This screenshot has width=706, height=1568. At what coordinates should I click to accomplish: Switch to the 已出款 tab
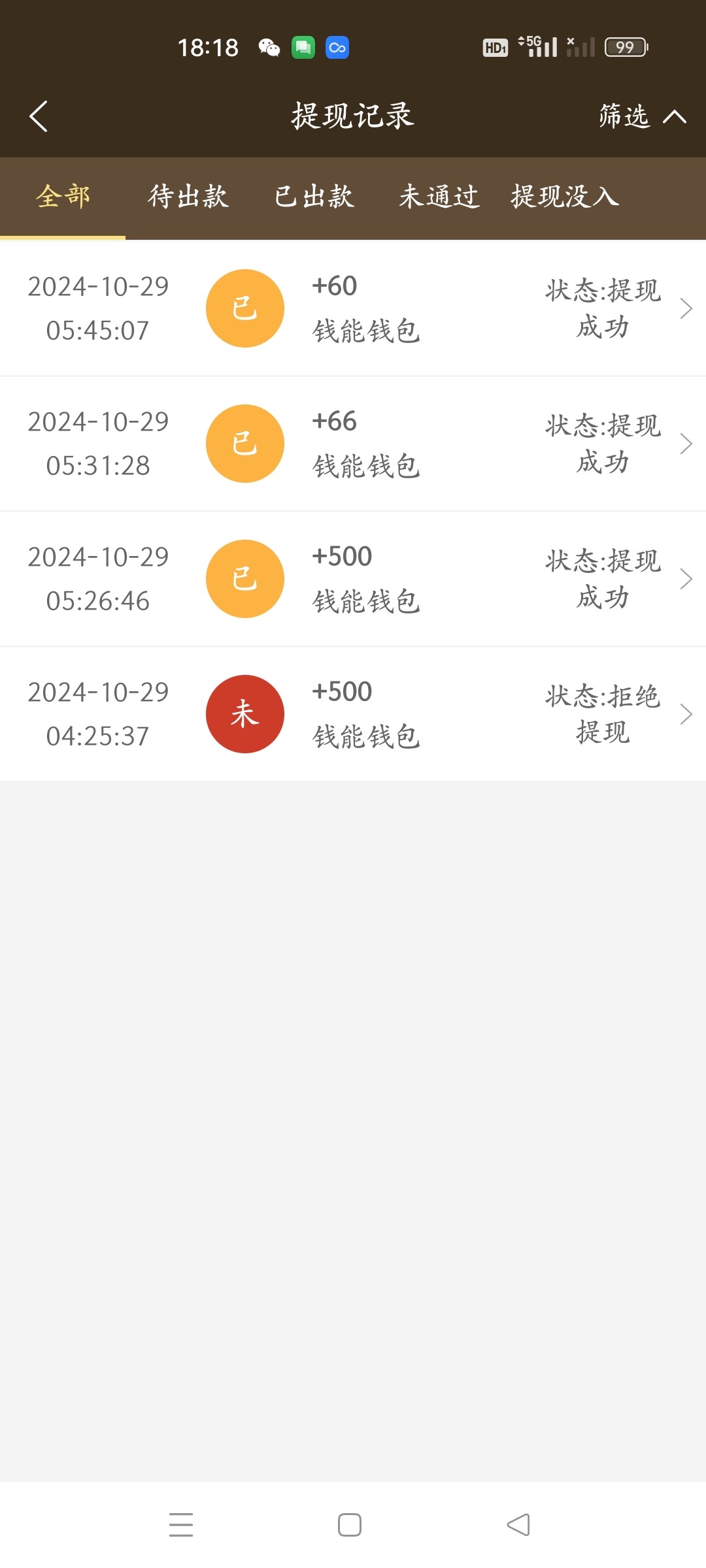pos(314,197)
